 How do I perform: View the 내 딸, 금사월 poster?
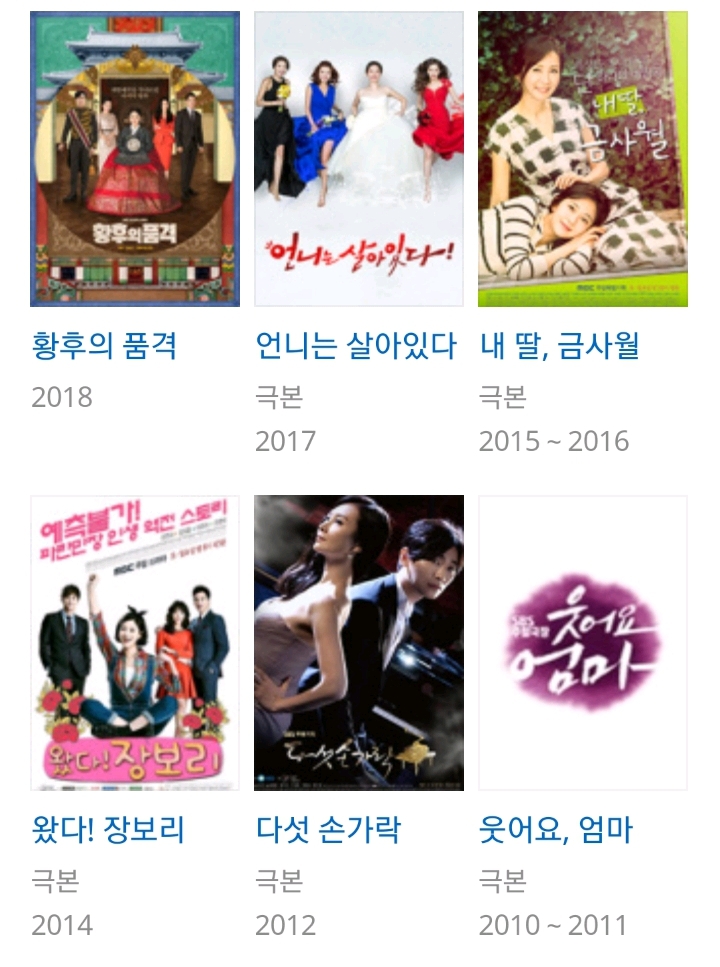pos(583,159)
